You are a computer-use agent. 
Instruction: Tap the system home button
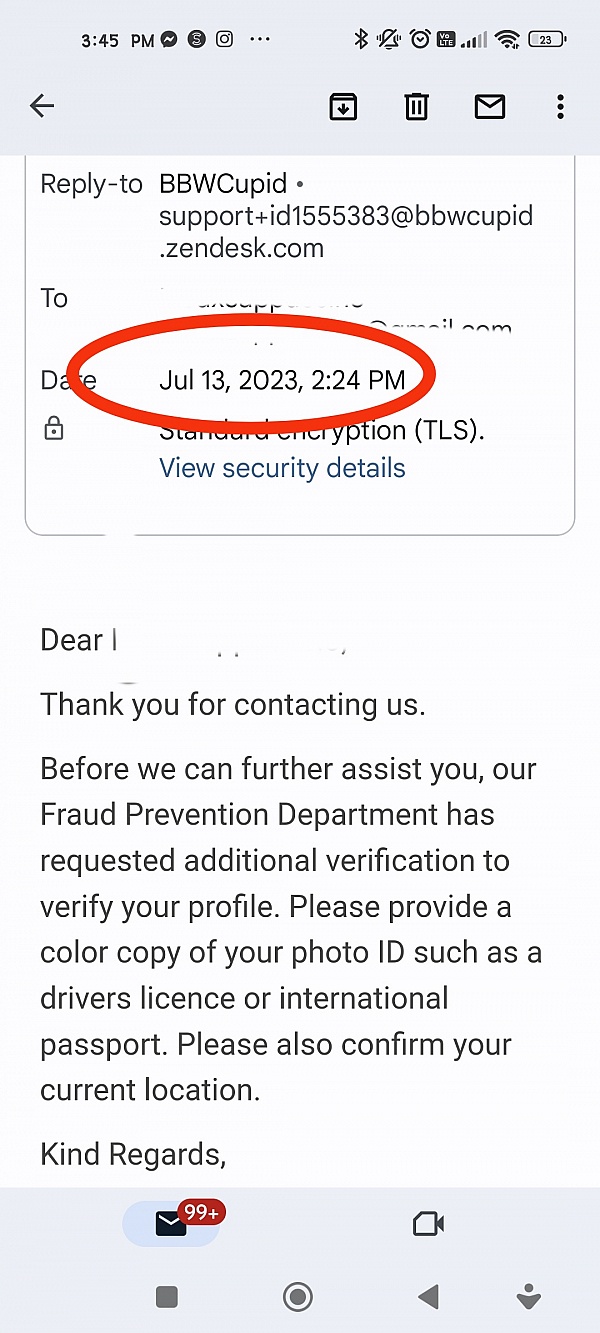(298, 1297)
